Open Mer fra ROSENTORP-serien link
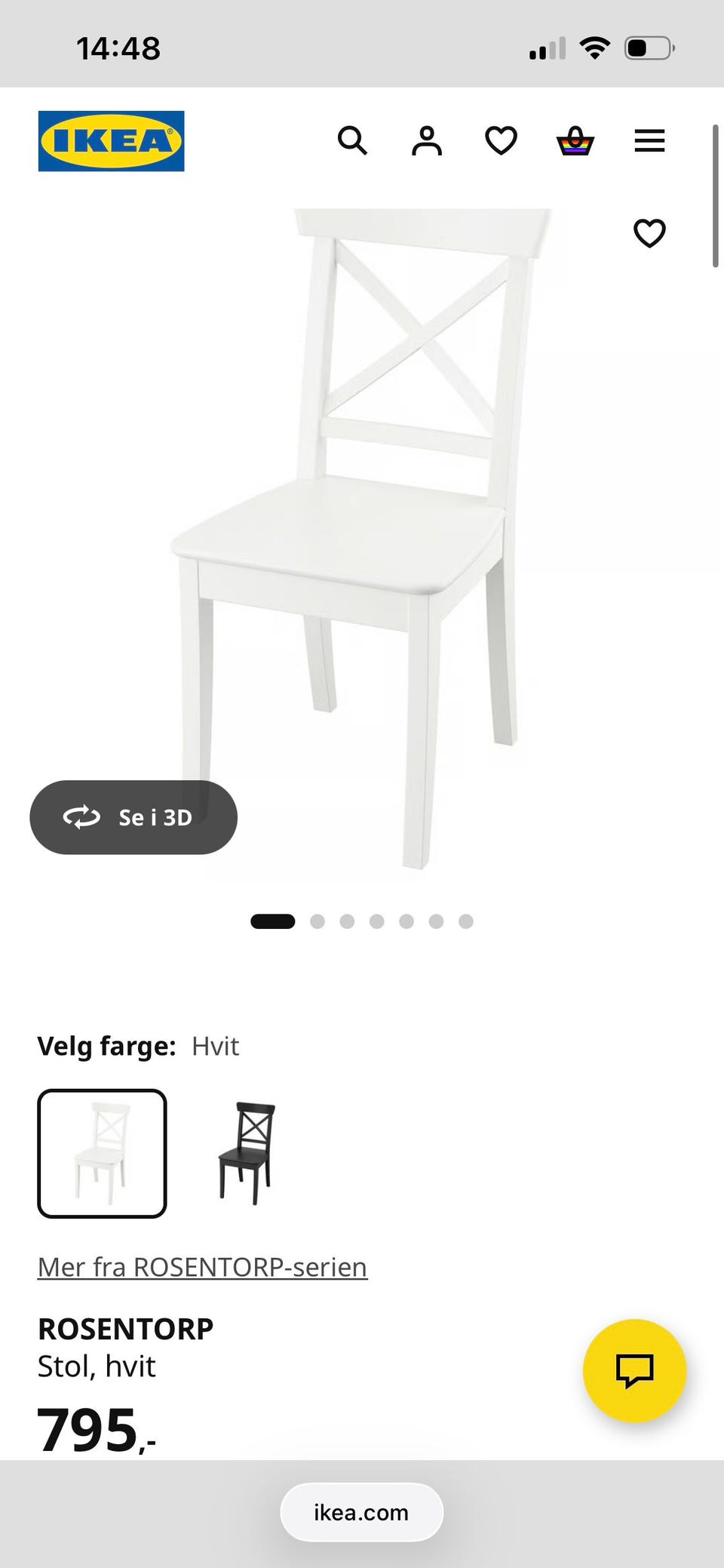The width and height of the screenshot is (724, 1568). 202,1267
